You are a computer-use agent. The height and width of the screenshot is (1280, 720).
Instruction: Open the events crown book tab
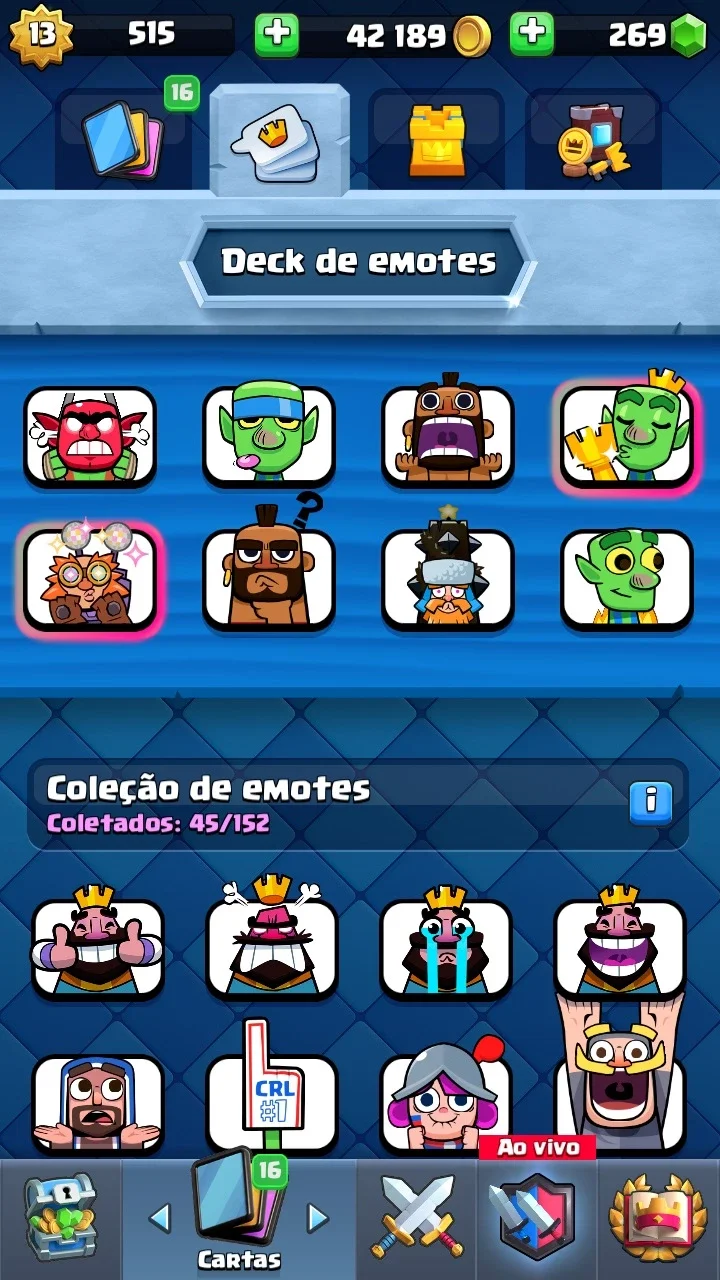pyautogui.click(x=658, y=1218)
